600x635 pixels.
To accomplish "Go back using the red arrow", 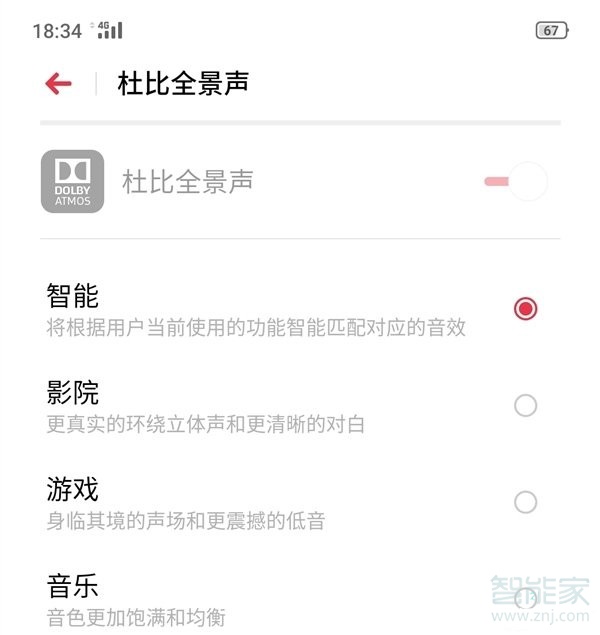I will pyautogui.click(x=59, y=83).
